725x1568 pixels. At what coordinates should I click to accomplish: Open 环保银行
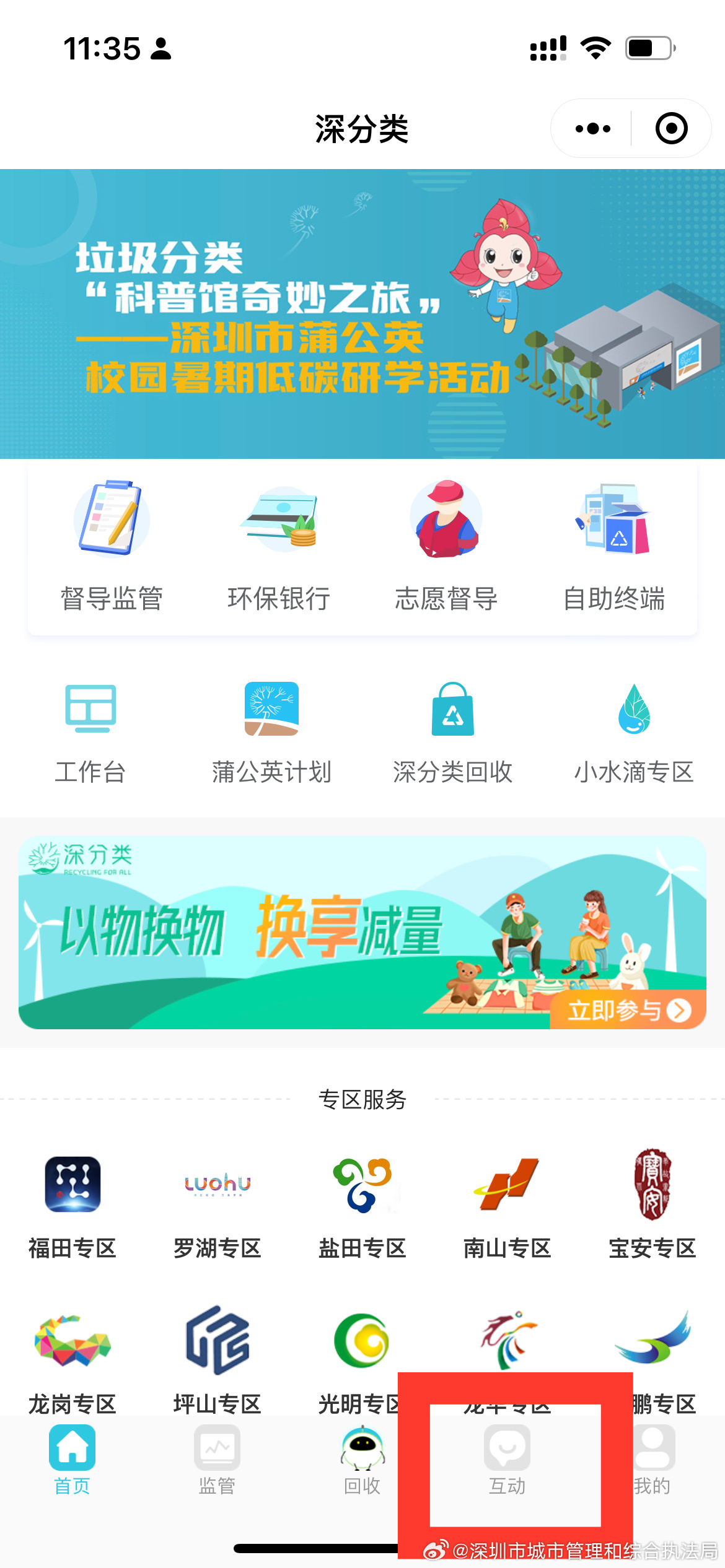coord(279,546)
